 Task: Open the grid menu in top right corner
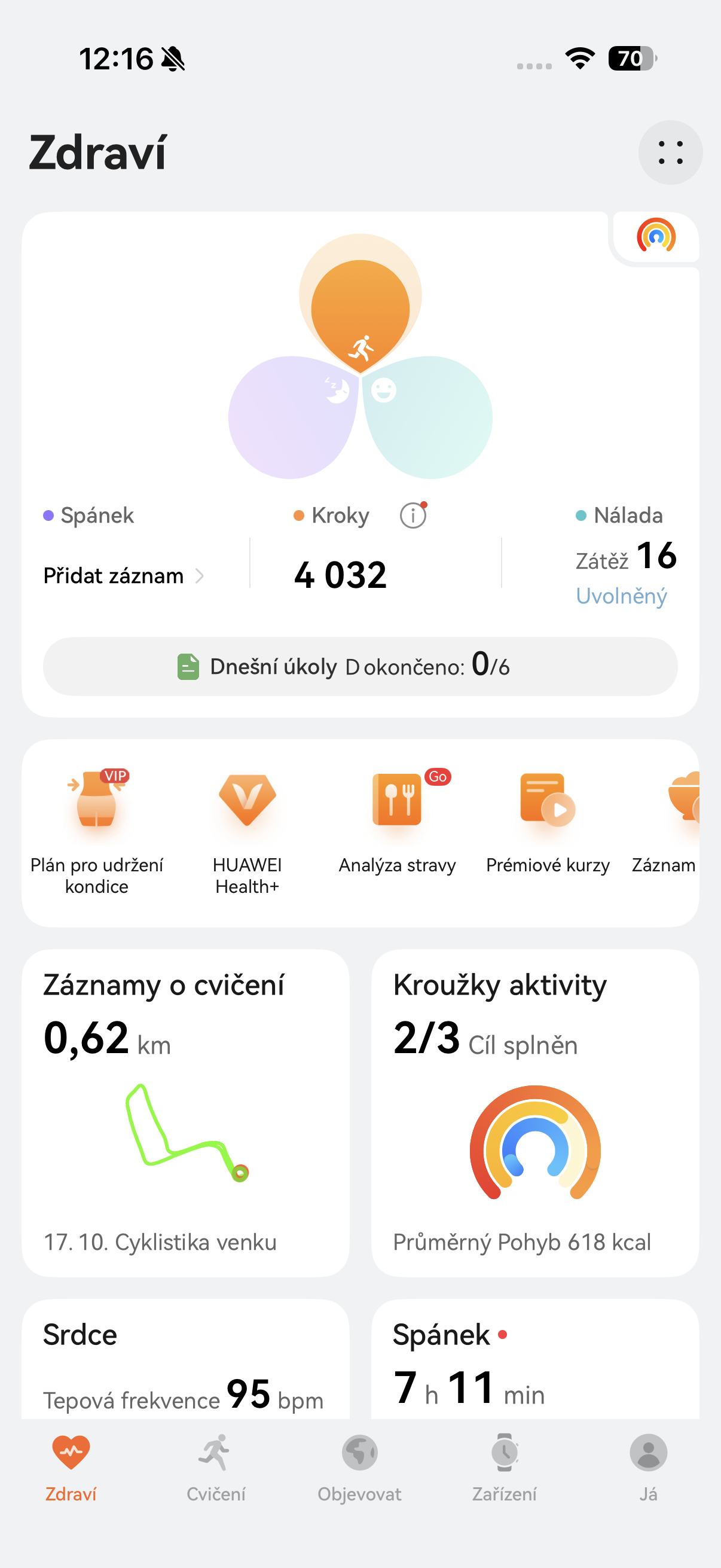[x=671, y=152]
